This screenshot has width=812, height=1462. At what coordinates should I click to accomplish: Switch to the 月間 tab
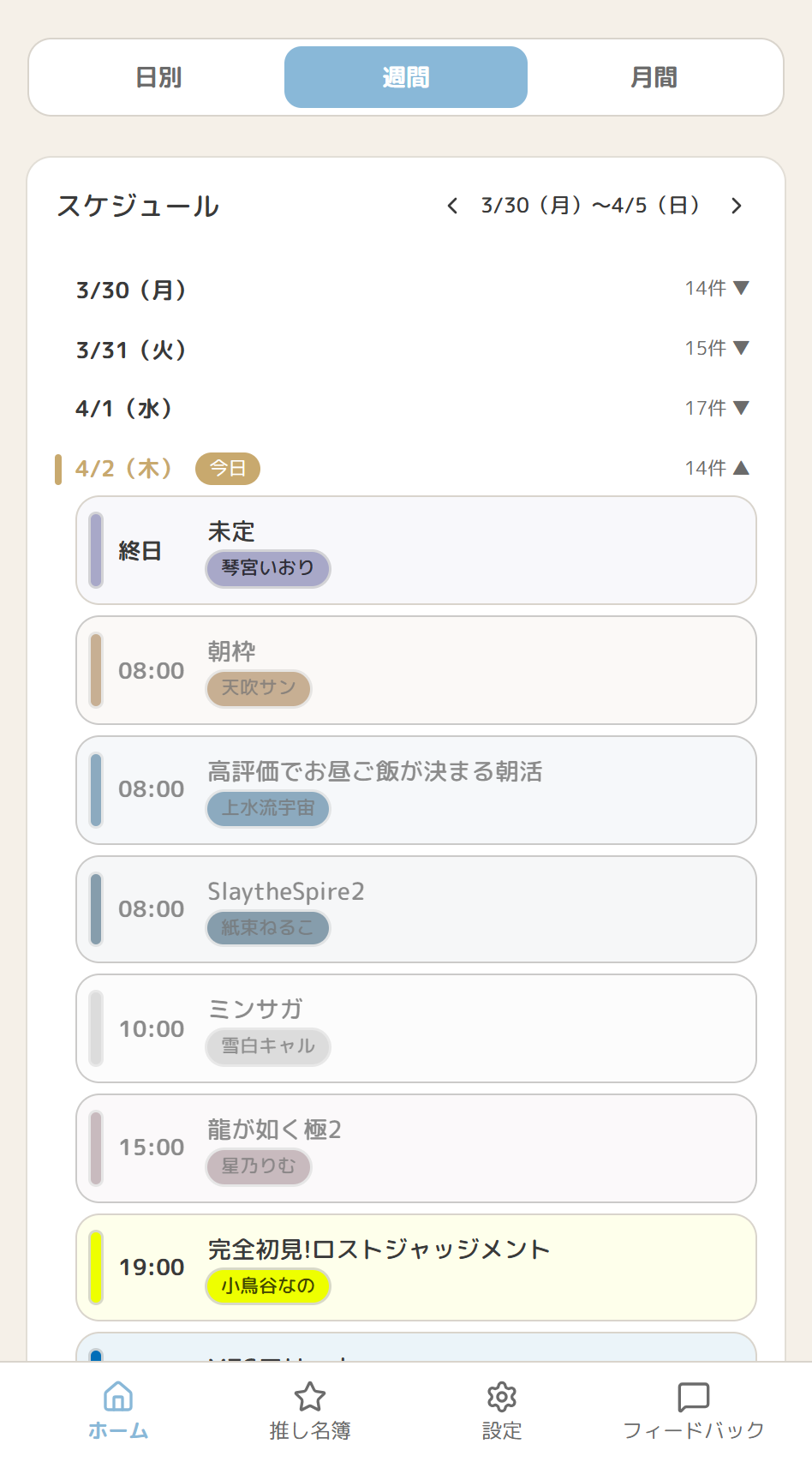click(654, 76)
